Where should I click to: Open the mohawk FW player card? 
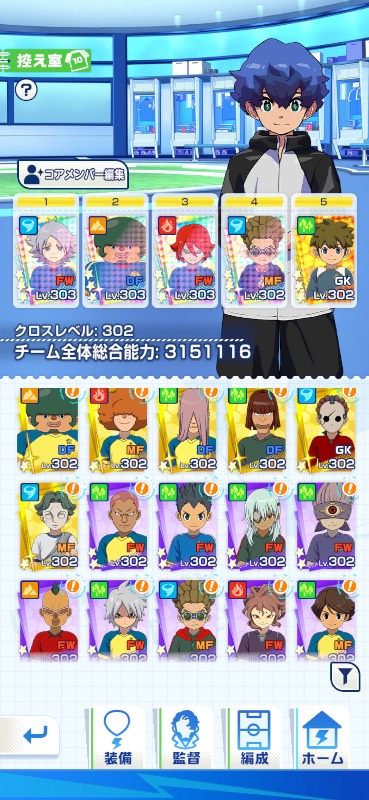pyautogui.click(x=48, y=620)
